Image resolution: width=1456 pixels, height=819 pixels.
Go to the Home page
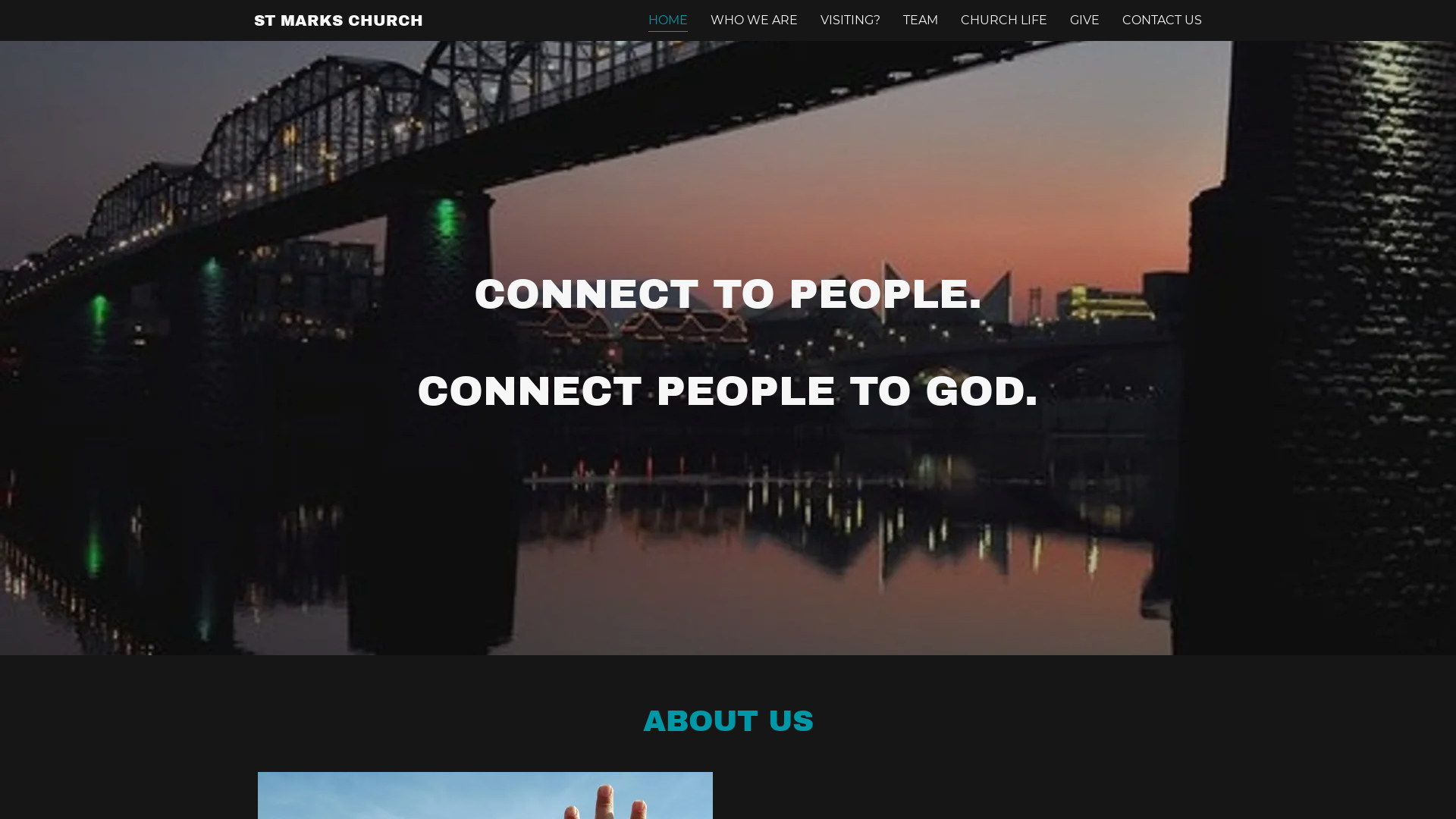667,20
